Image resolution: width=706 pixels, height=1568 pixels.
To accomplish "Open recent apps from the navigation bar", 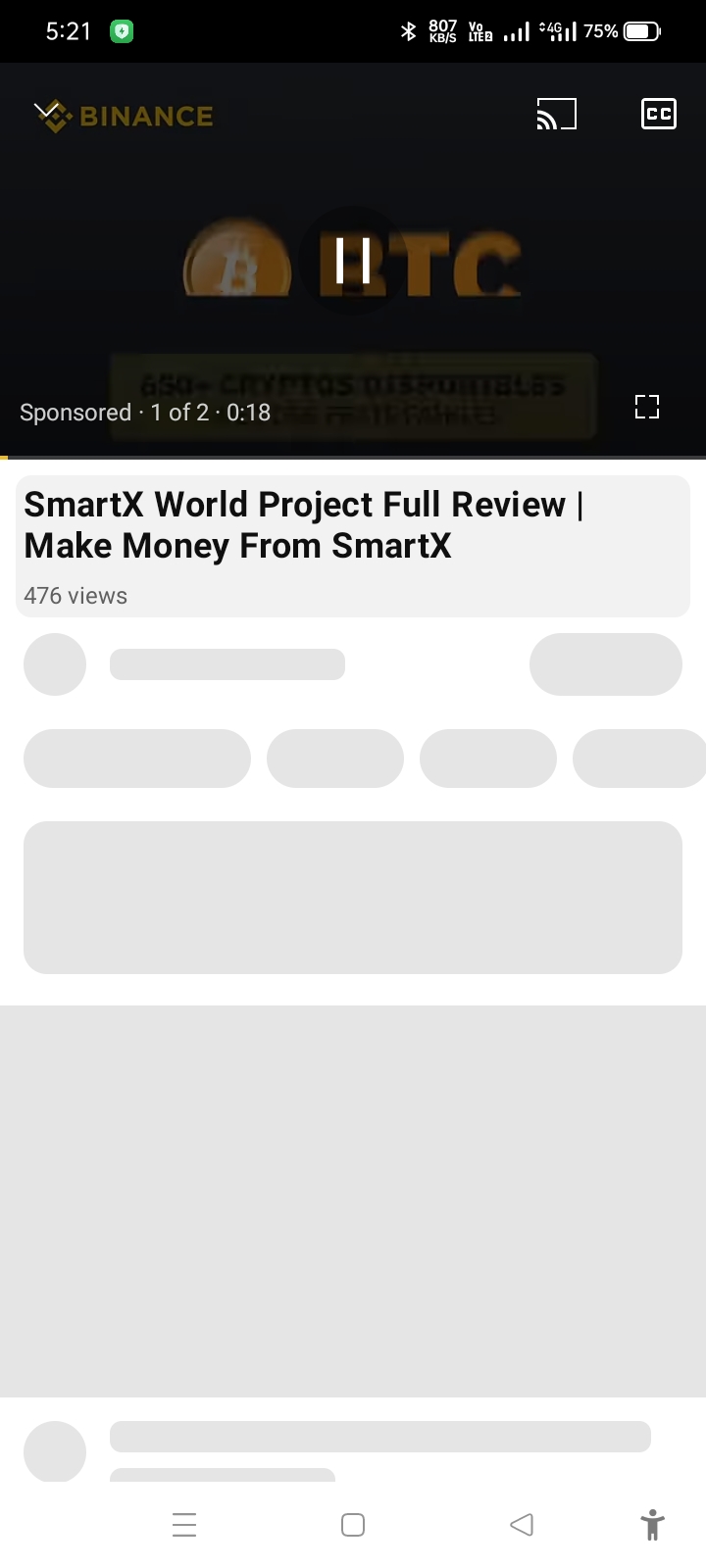I will pos(184,1525).
